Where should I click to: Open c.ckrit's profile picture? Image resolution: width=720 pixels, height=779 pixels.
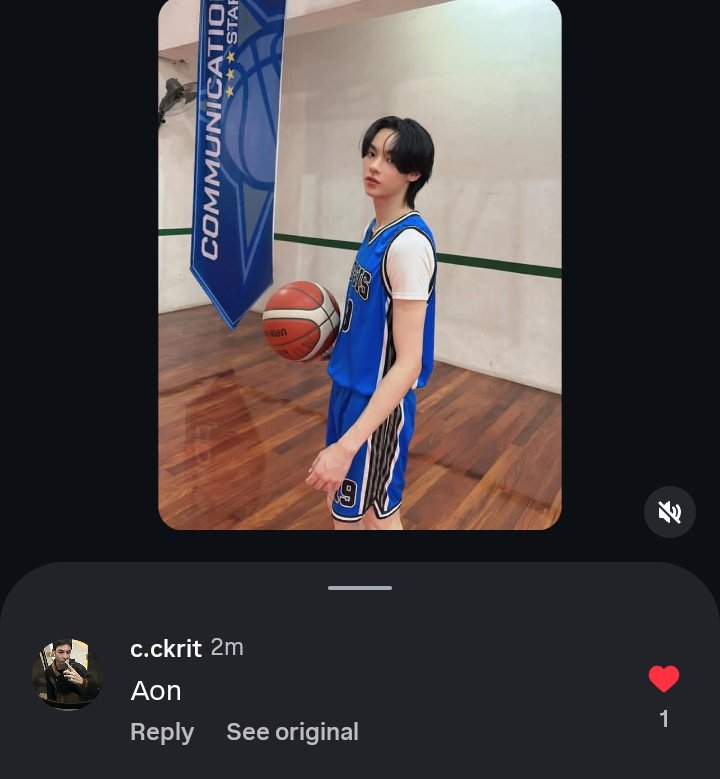67,674
